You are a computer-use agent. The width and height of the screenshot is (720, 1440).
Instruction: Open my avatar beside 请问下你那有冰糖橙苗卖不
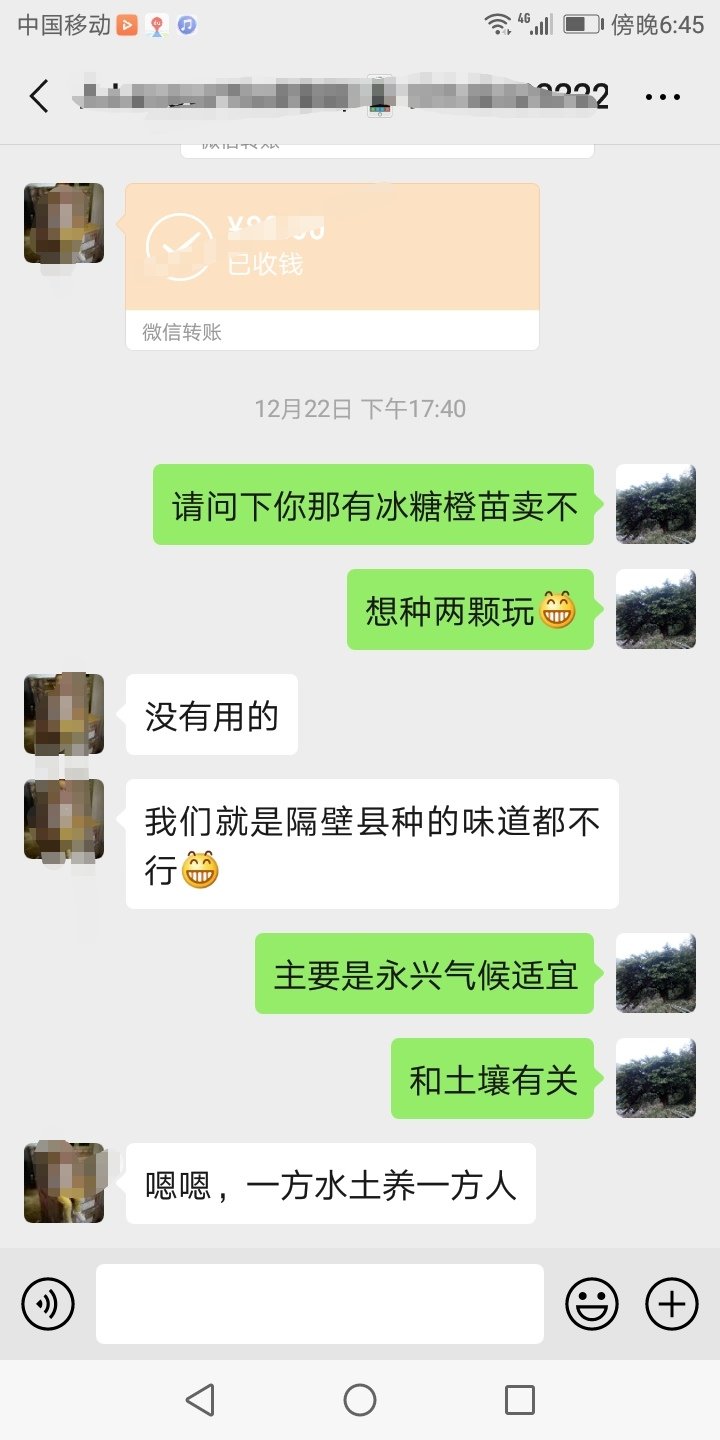coord(656,504)
